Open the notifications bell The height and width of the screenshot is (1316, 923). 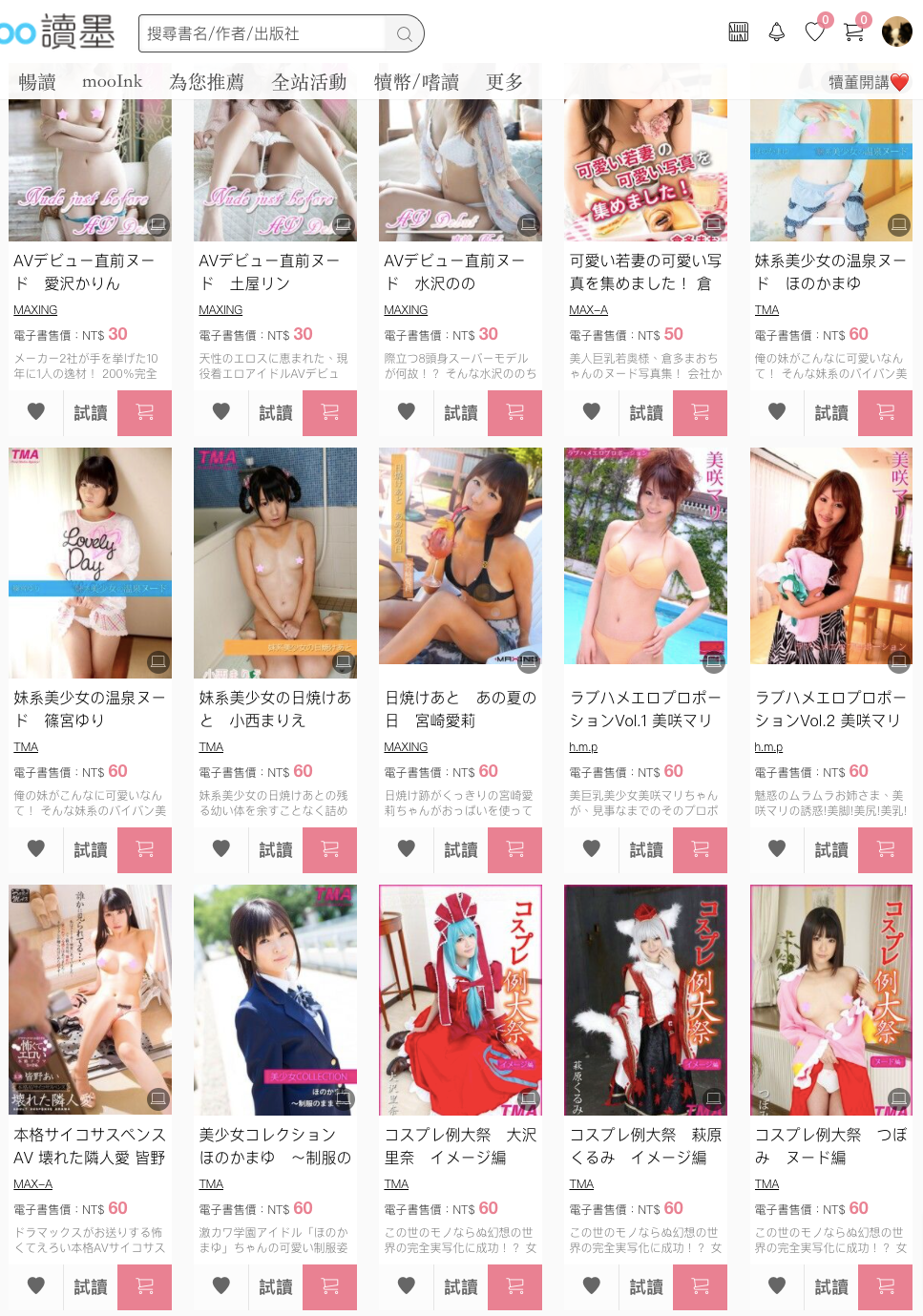(x=777, y=32)
